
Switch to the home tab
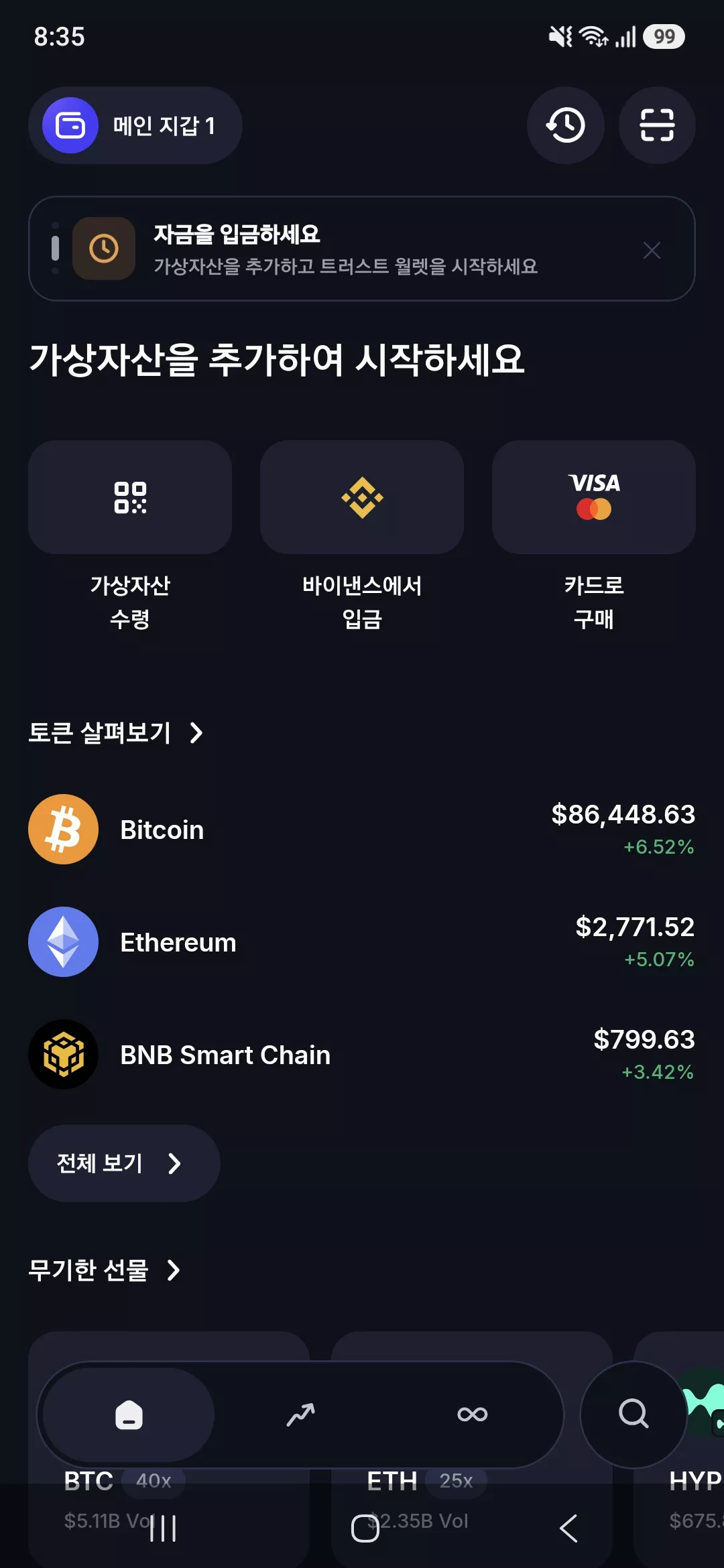click(129, 1415)
